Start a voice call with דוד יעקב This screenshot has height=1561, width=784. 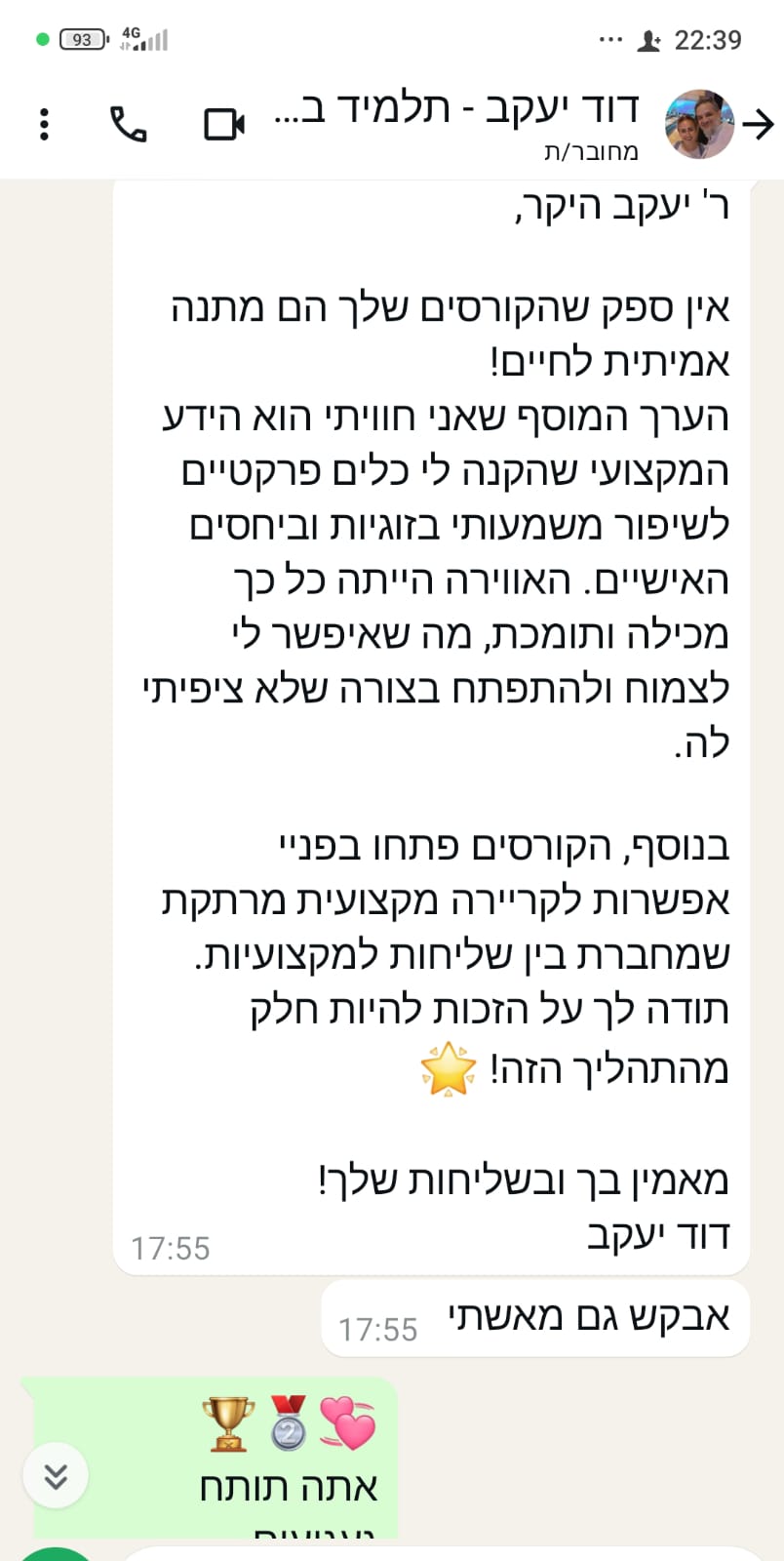128,124
